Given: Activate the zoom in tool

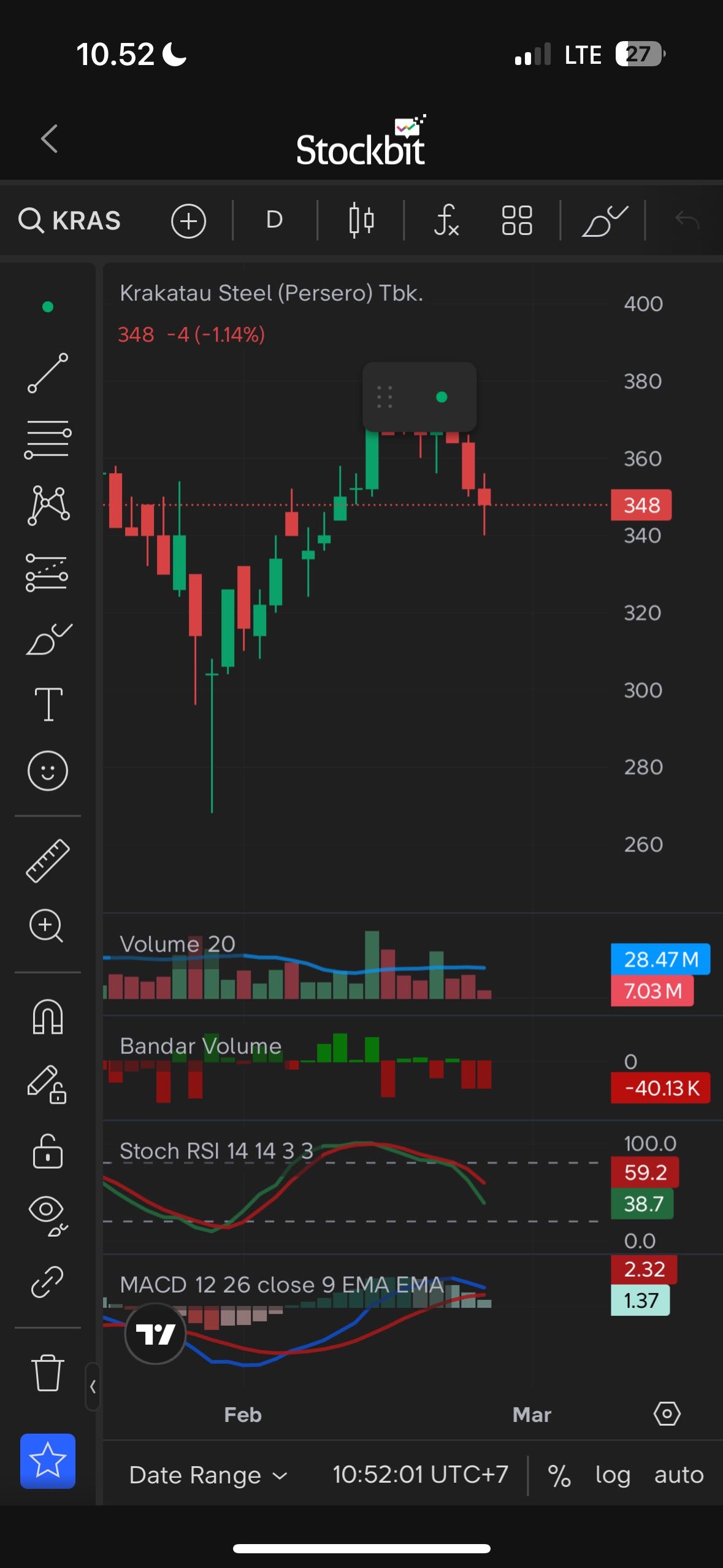Looking at the screenshot, I should pos(47,926).
